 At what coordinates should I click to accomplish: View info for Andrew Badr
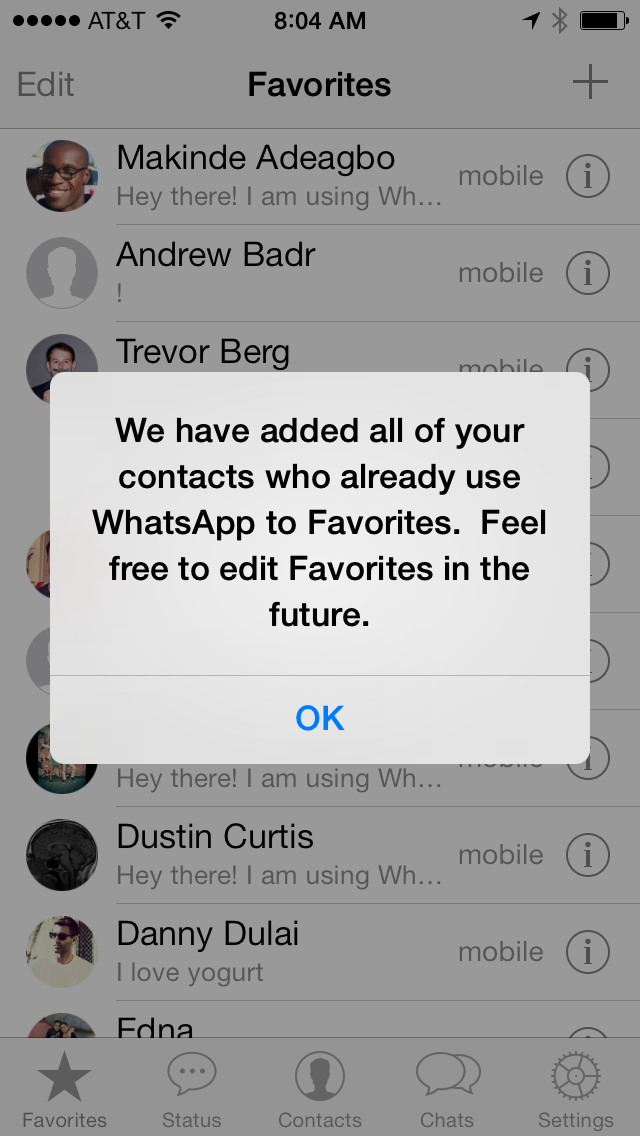point(588,273)
